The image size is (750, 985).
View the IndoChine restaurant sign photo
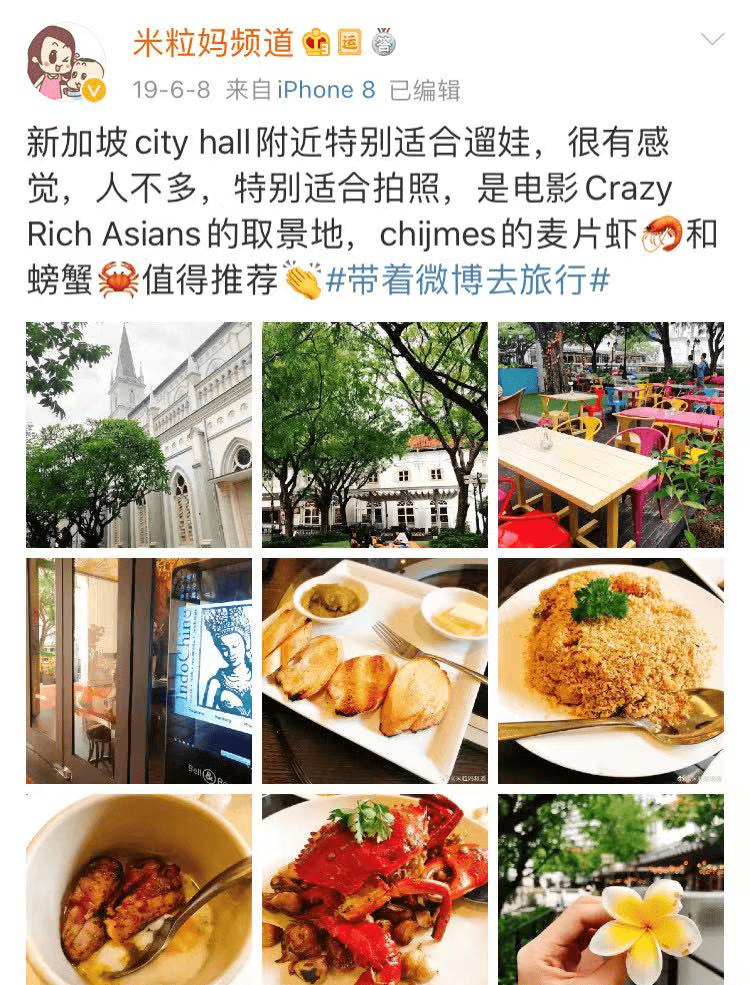[x=139, y=670]
